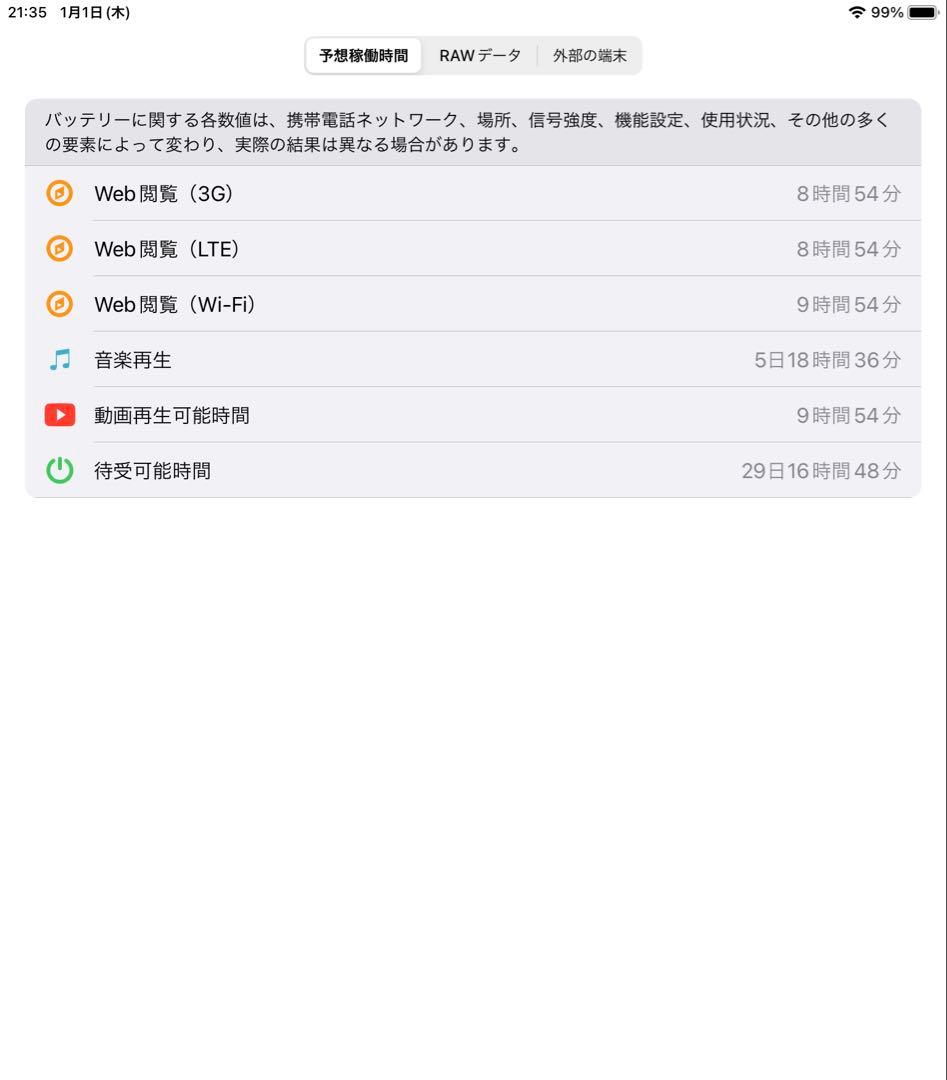The image size is (947, 1080).
Task: Tap the red video playback icon
Action: [x=59, y=415]
